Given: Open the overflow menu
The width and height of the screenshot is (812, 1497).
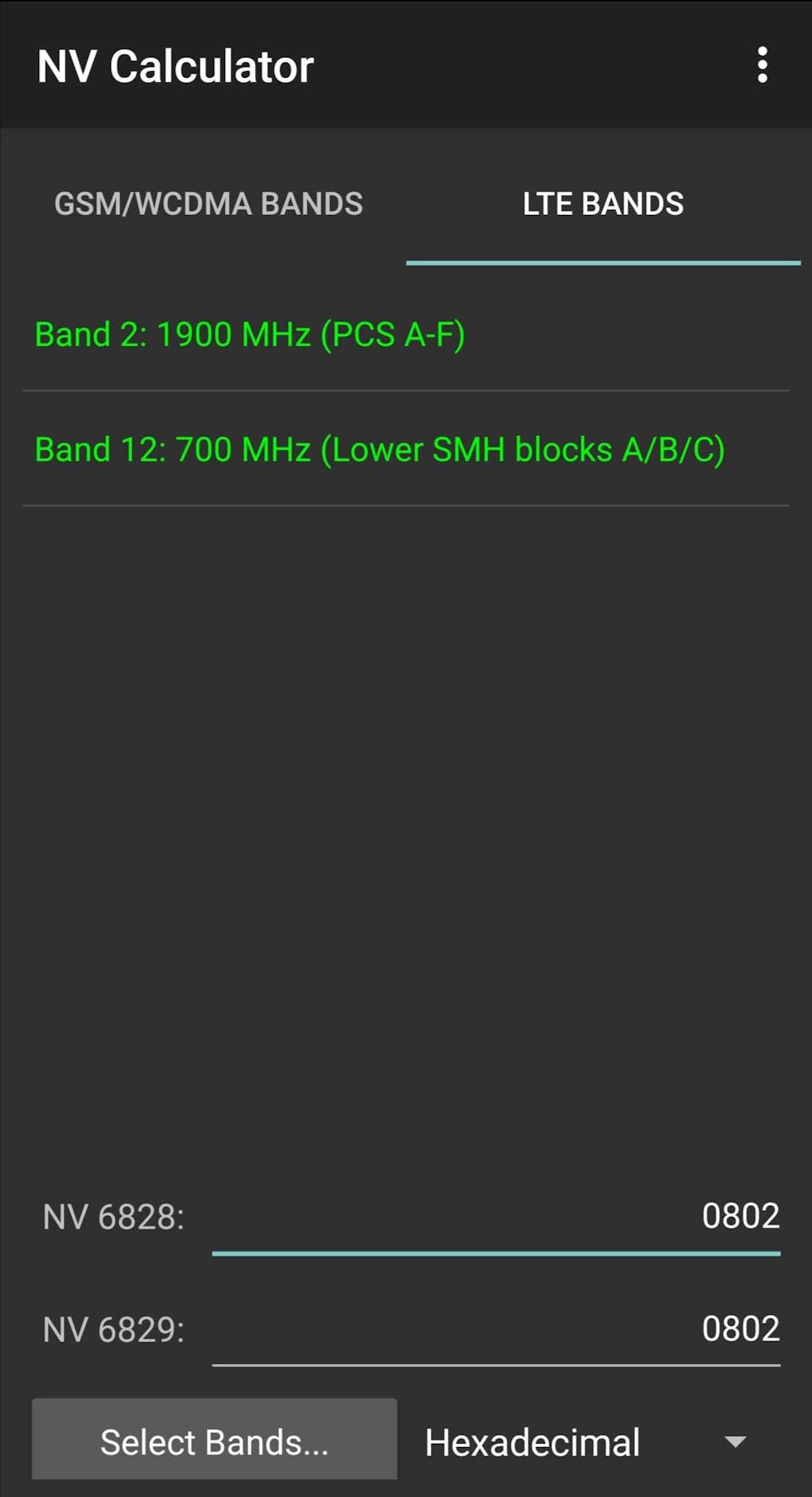Looking at the screenshot, I should [x=762, y=65].
